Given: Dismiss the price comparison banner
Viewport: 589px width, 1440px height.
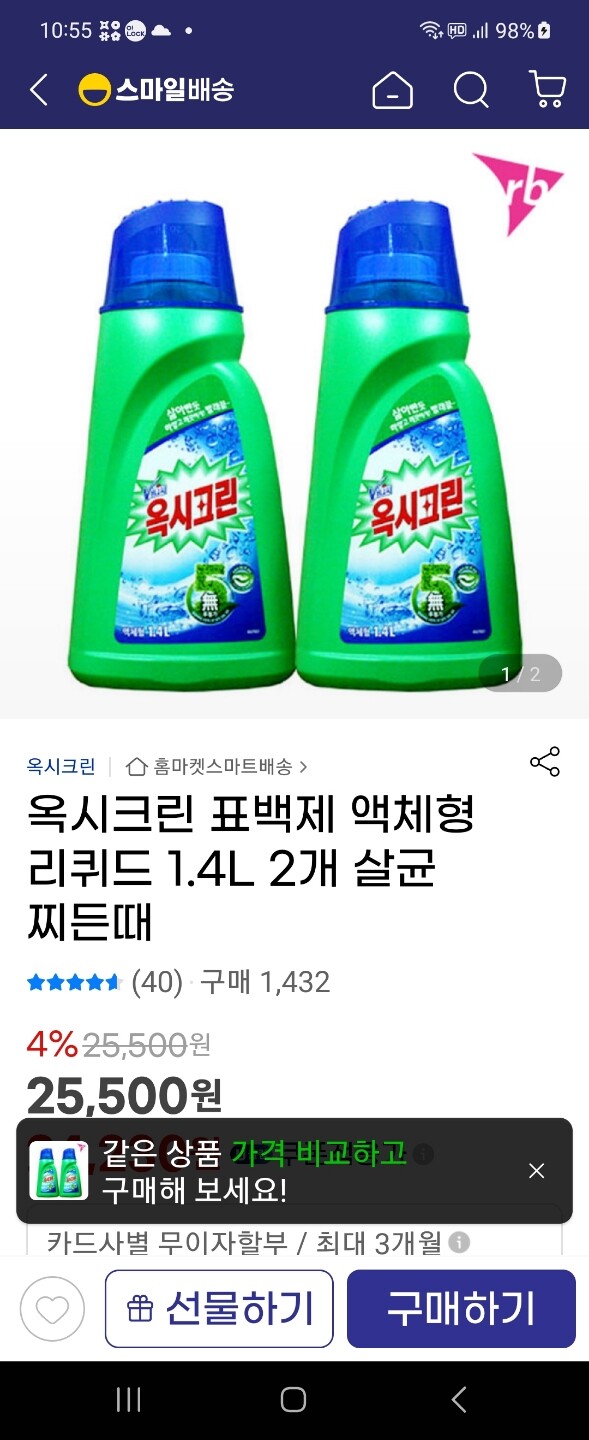Looking at the screenshot, I should point(537,1171).
